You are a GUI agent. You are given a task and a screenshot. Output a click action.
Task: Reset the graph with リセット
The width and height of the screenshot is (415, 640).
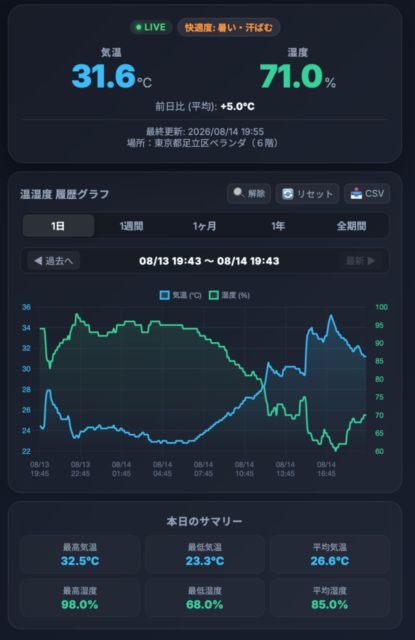307,193
